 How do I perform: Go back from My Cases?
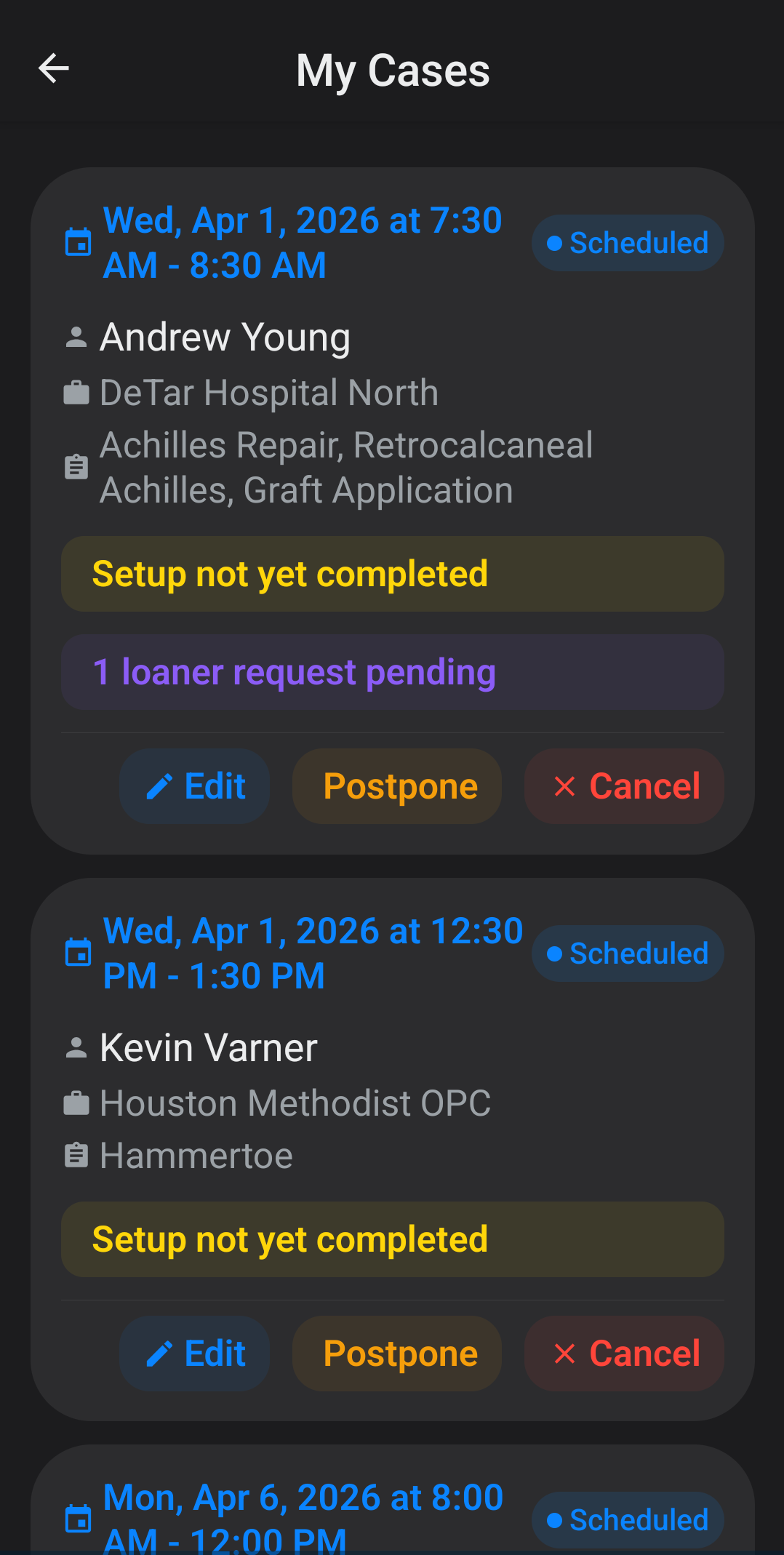click(54, 69)
